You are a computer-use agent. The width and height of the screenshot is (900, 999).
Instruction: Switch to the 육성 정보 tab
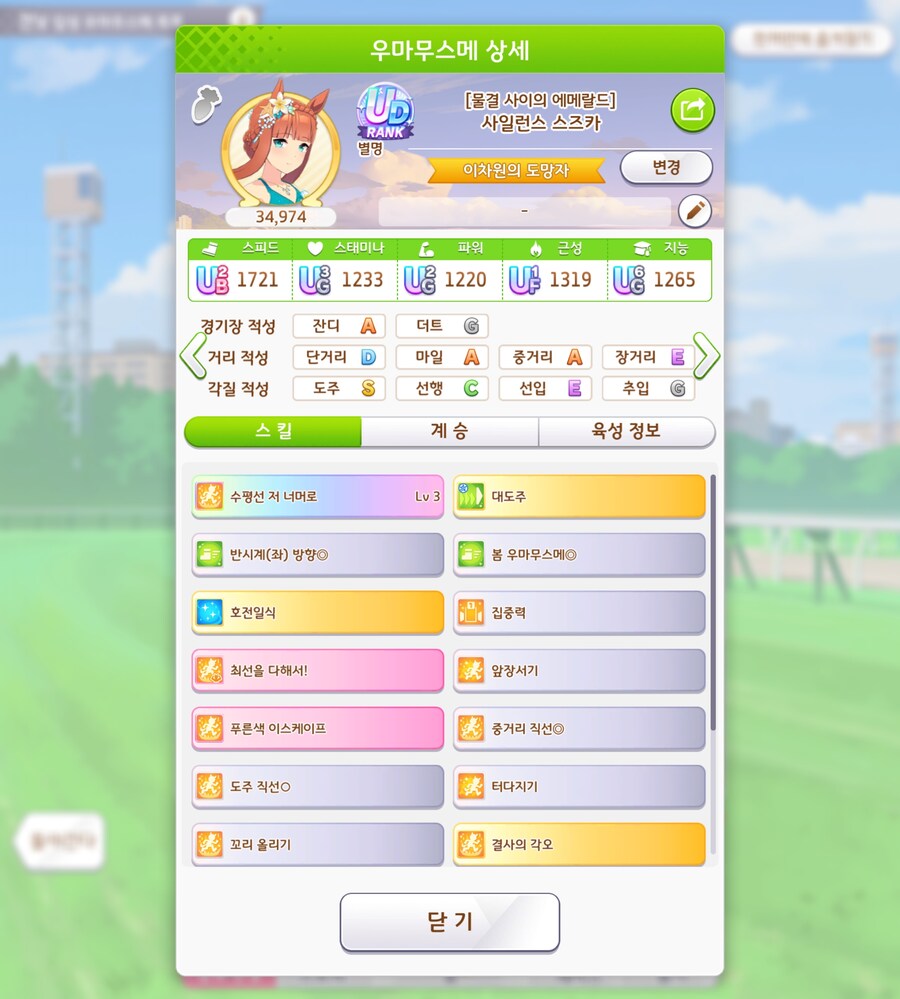pyautogui.click(x=626, y=432)
